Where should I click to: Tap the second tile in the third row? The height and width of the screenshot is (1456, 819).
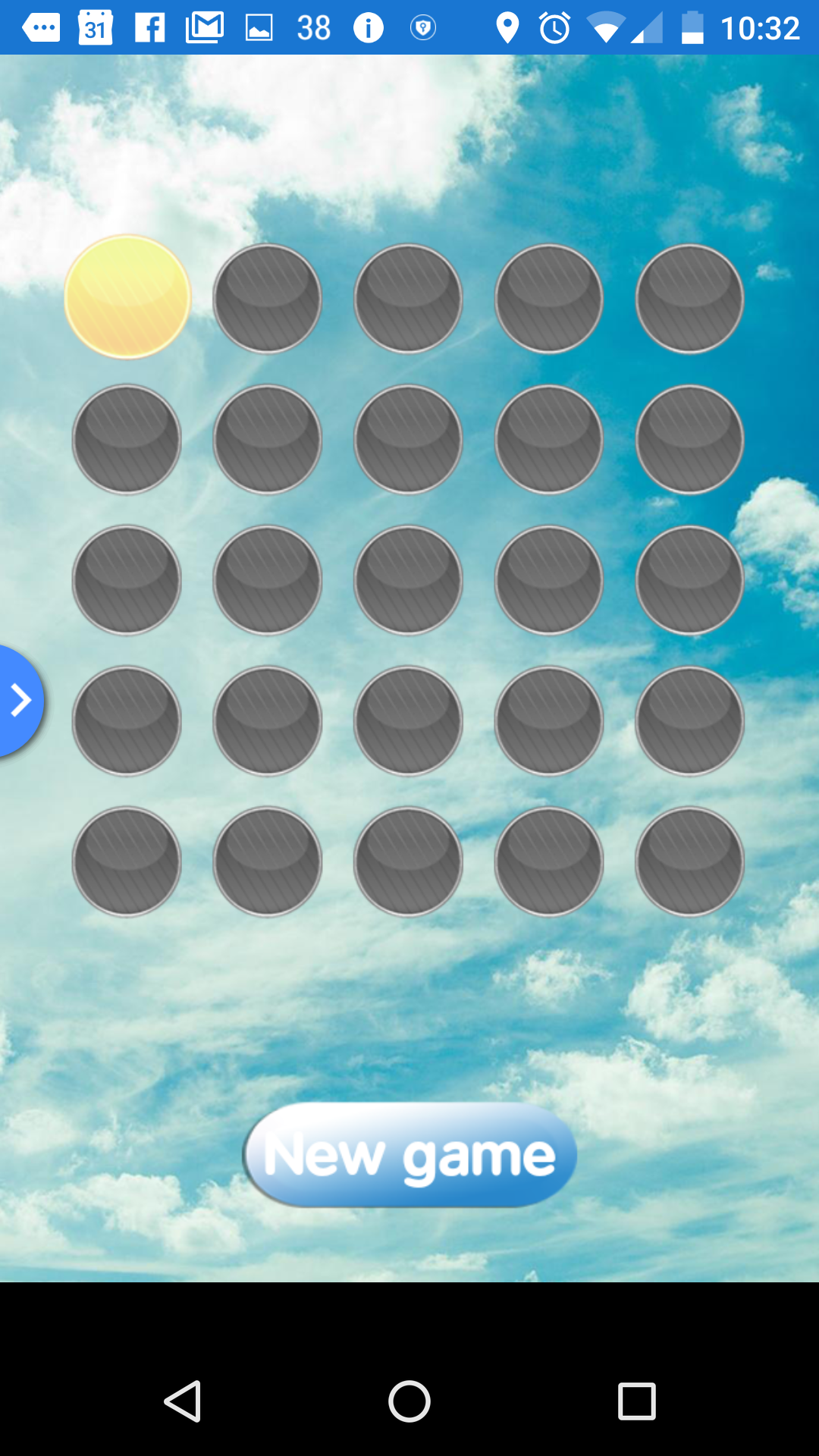(x=267, y=579)
